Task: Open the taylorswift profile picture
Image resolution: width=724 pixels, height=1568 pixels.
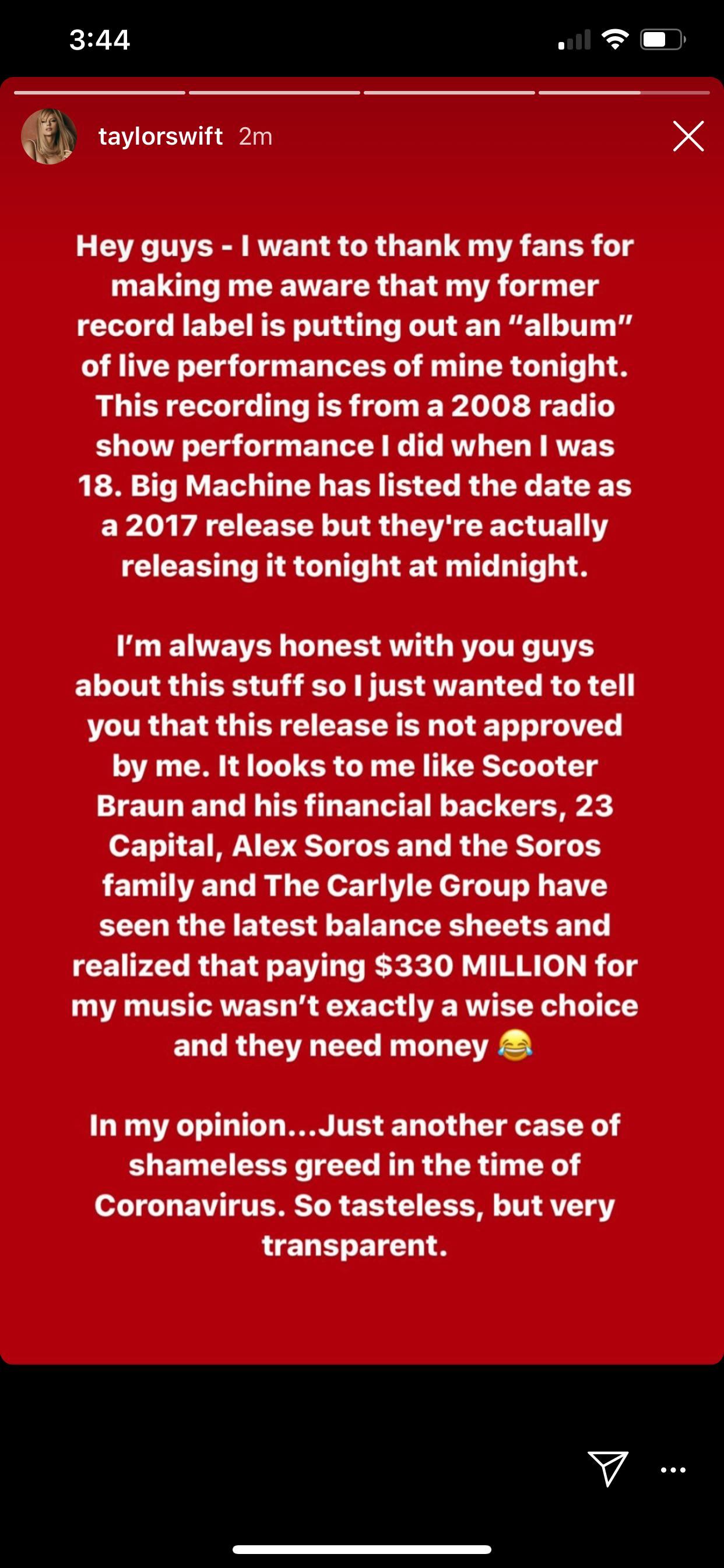Action: pos(48,136)
